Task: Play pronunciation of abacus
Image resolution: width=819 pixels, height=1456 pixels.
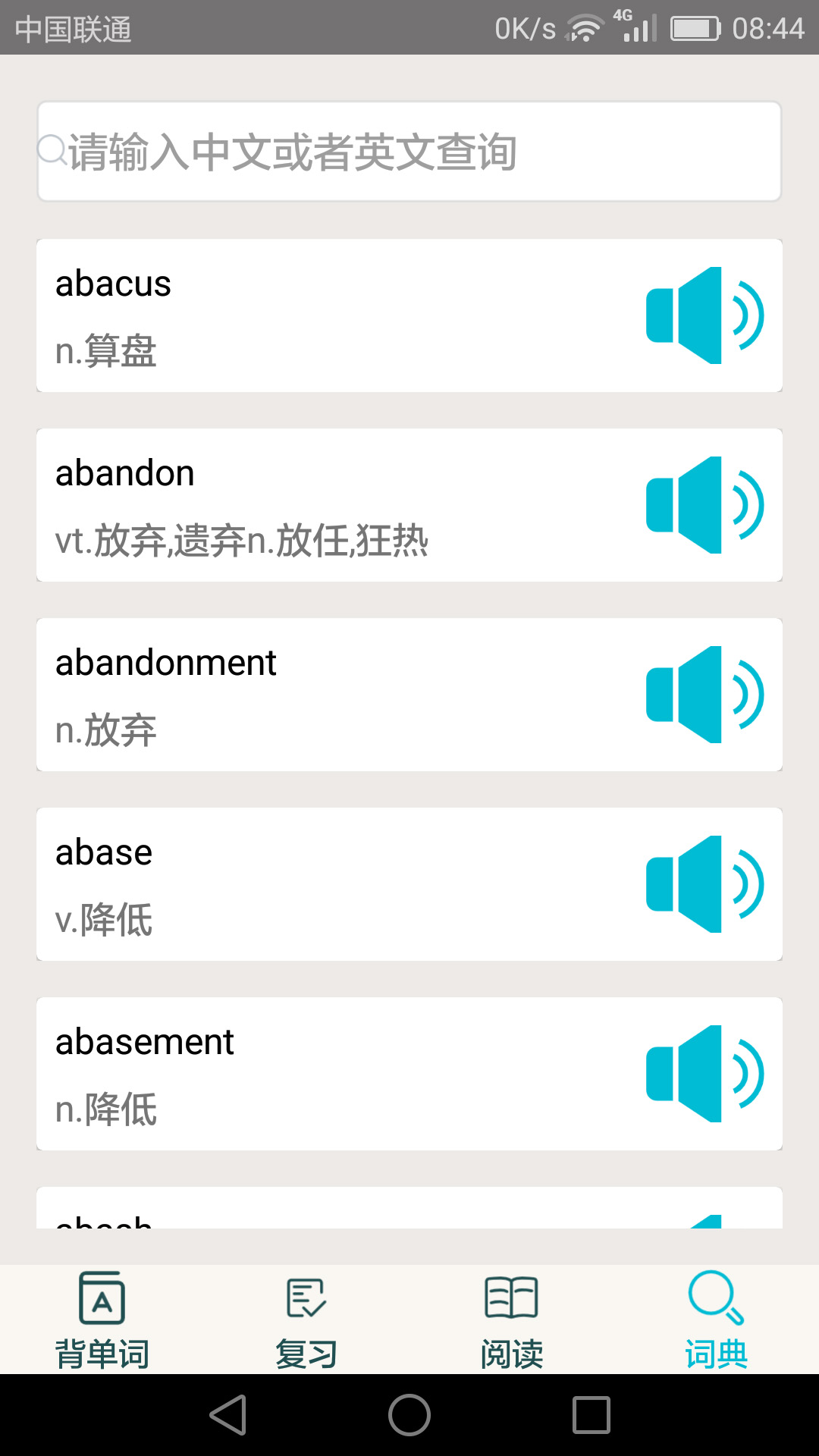Action: click(704, 315)
